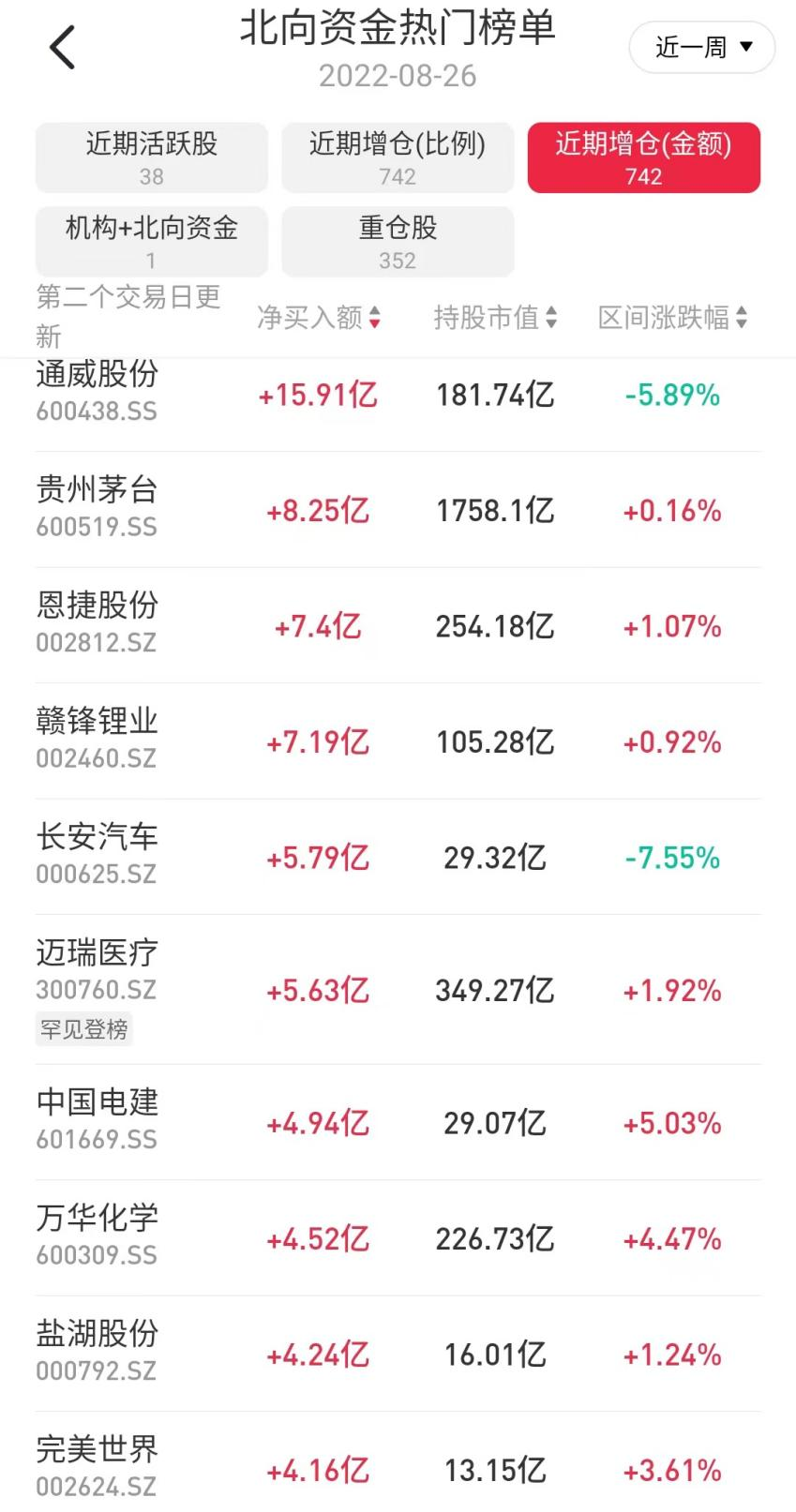
Task: Sort the list by 净买入额
Action: [x=319, y=318]
